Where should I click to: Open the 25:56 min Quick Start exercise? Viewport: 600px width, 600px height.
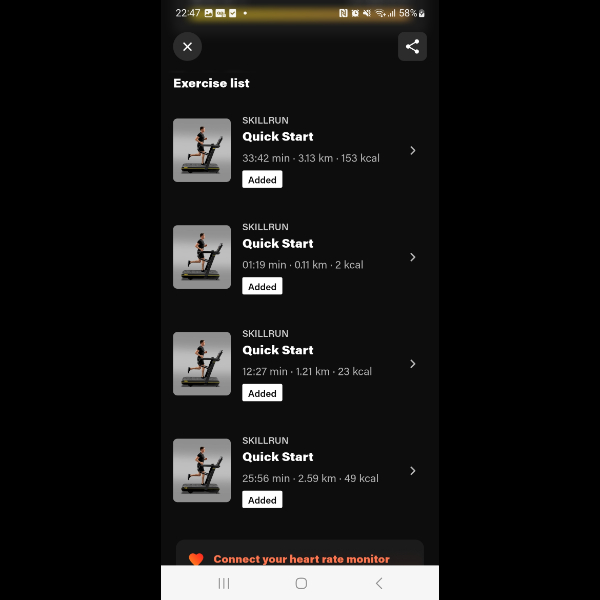tap(300, 470)
